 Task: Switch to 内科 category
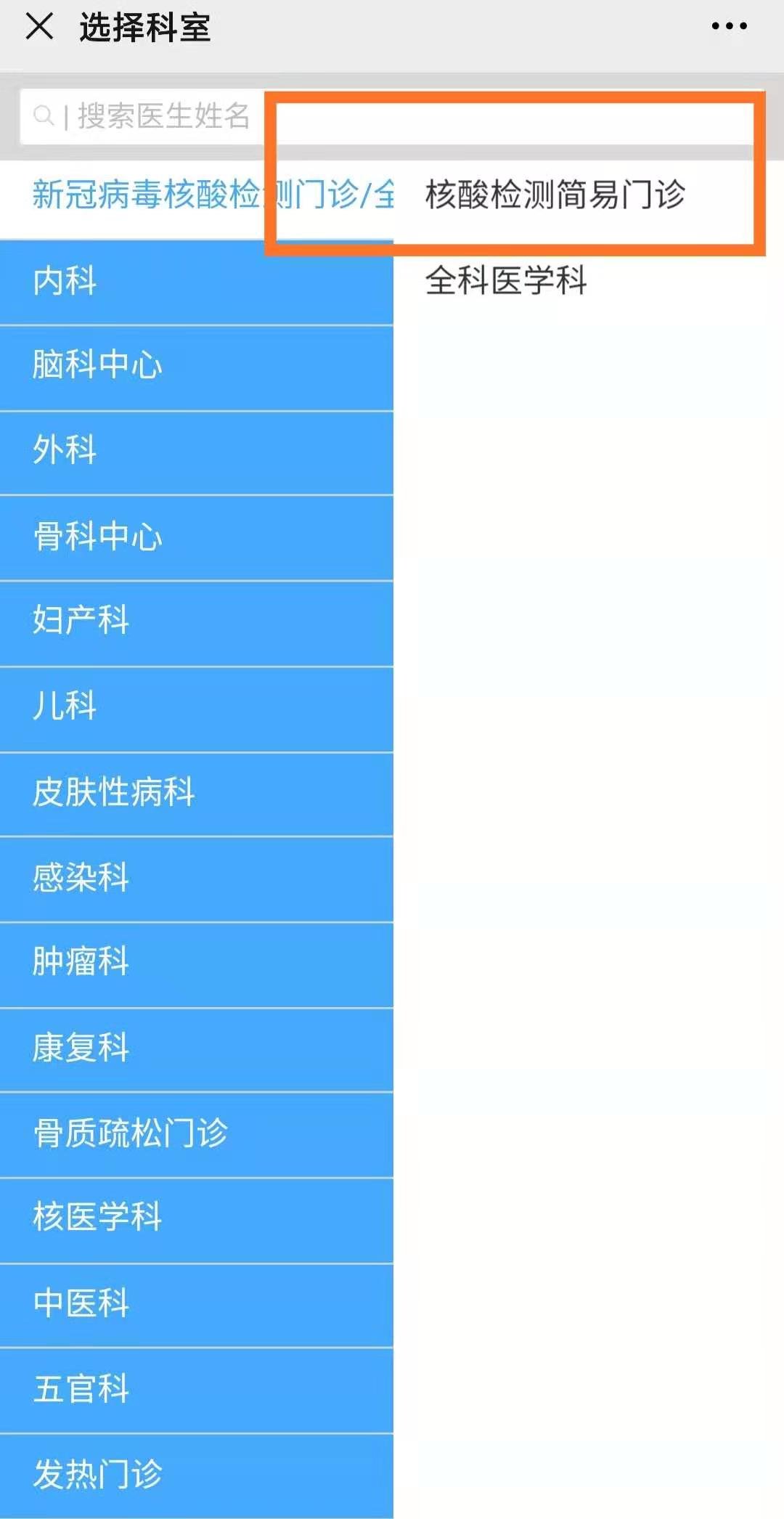pos(196,282)
